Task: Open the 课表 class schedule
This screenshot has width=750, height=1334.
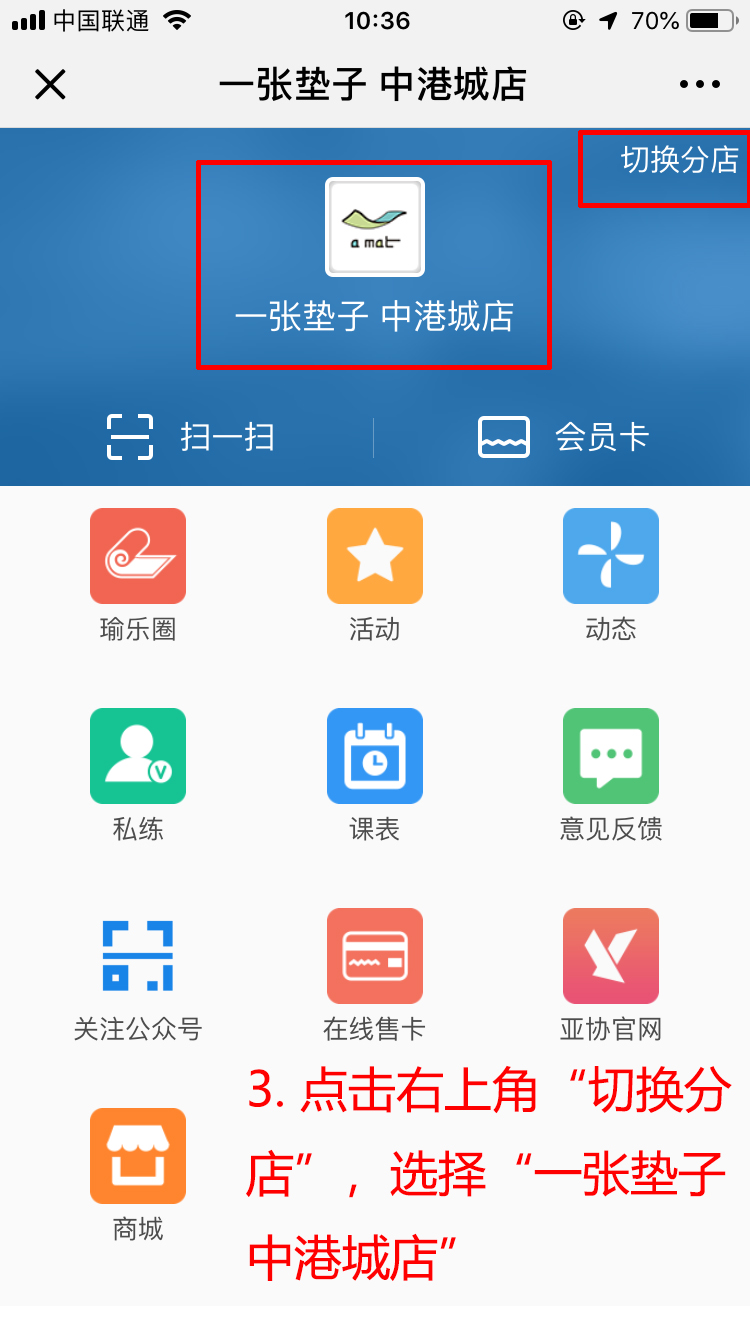Action: click(x=375, y=775)
